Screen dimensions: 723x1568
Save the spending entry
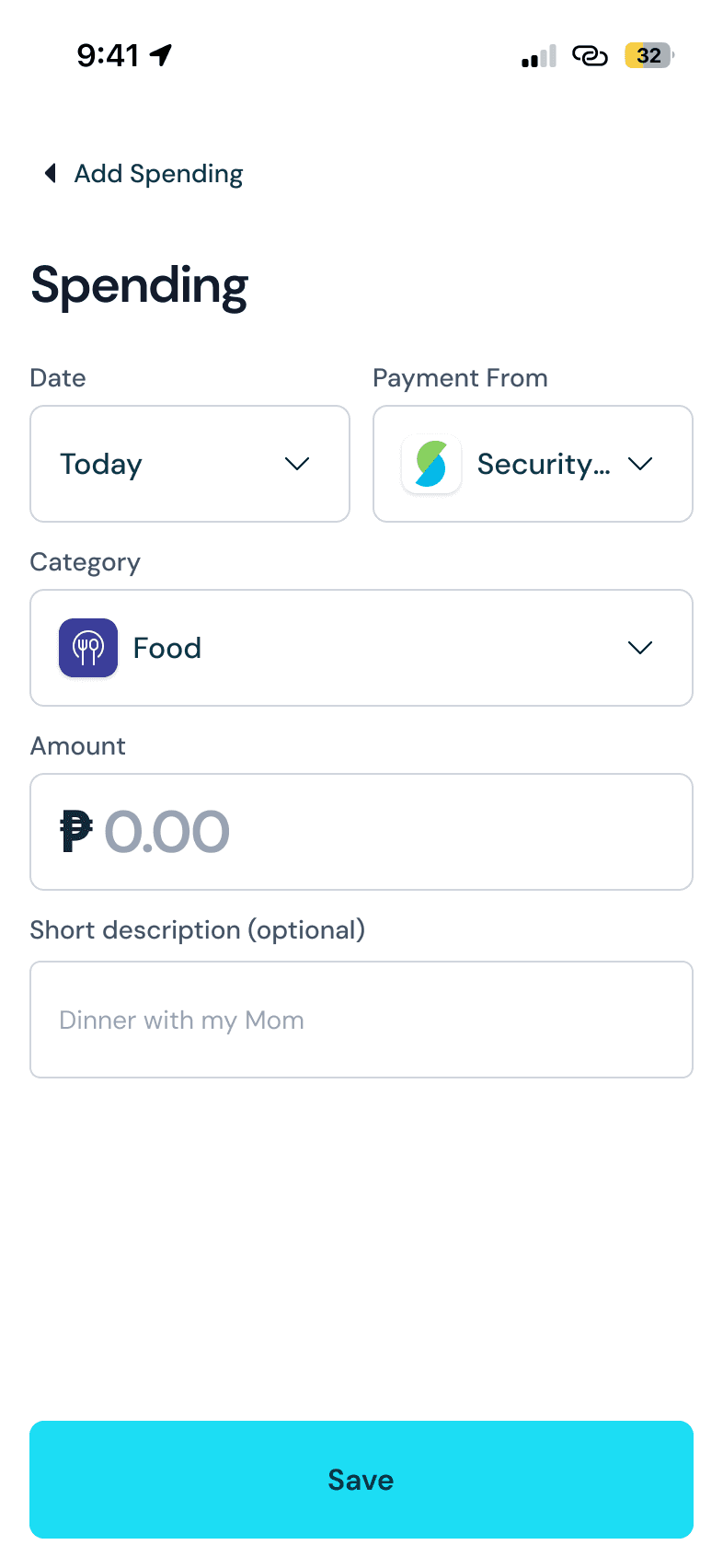click(361, 1480)
